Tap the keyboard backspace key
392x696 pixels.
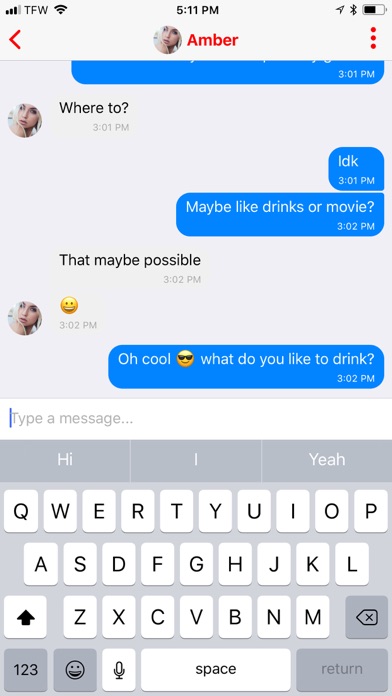pos(367,617)
